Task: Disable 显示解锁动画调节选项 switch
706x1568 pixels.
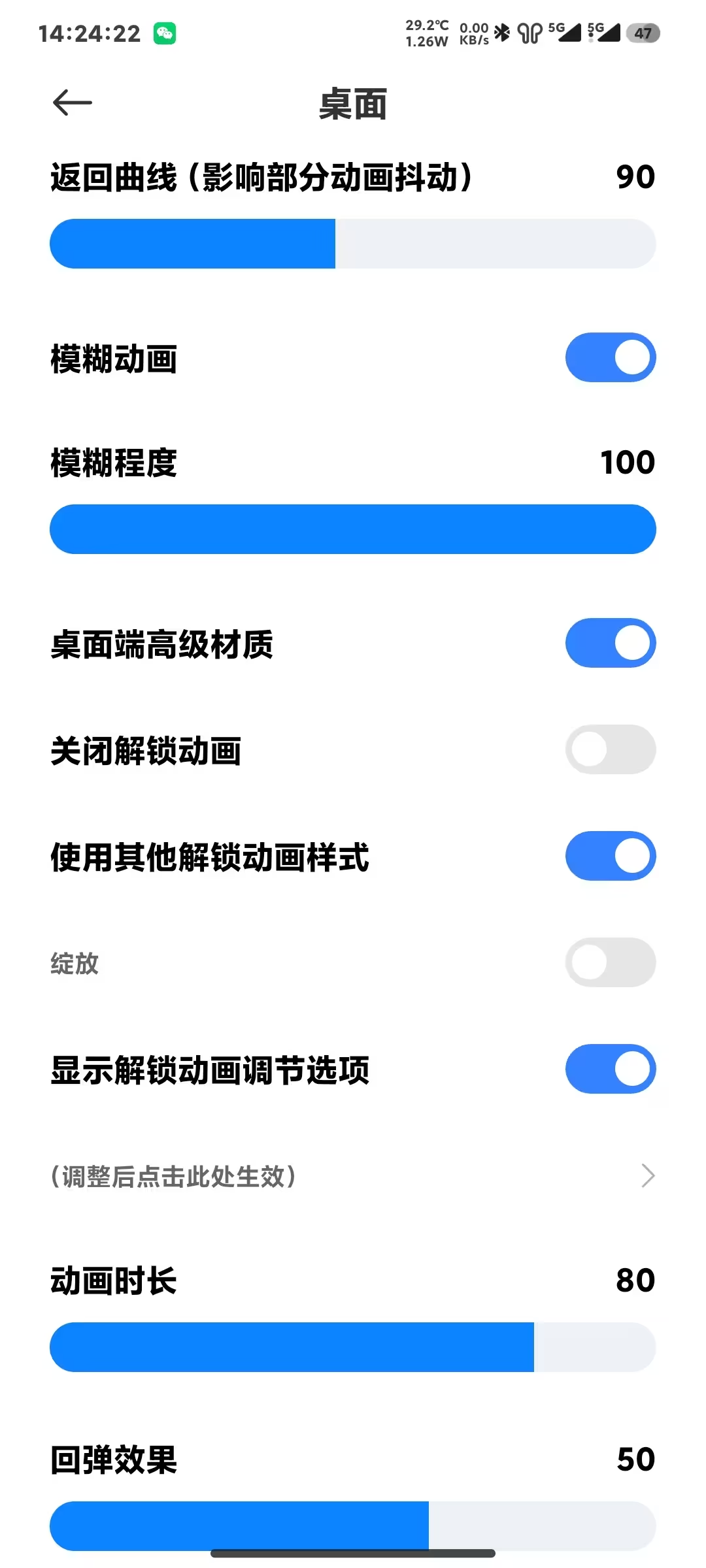Action: click(x=610, y=1069)
